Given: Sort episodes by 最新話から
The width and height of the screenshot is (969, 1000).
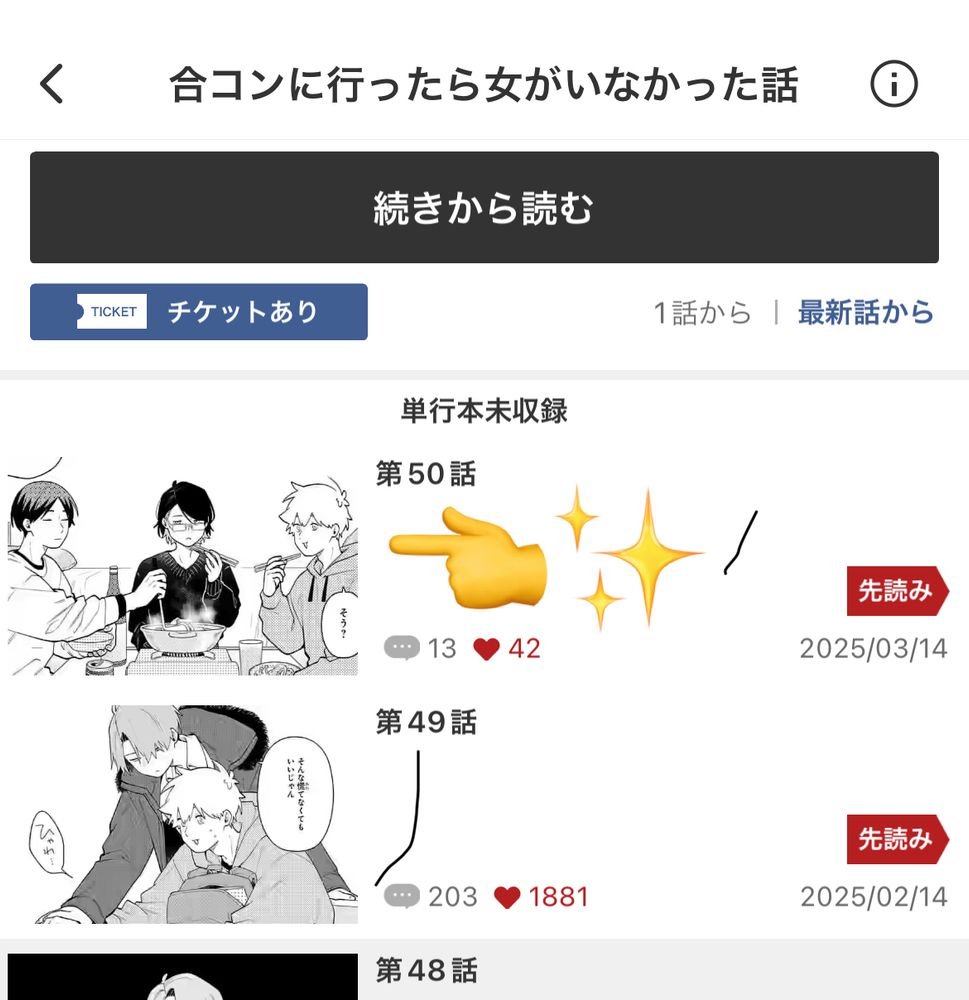Looking at the screenshot, I should pyautogui.click(x=865, y=313).
